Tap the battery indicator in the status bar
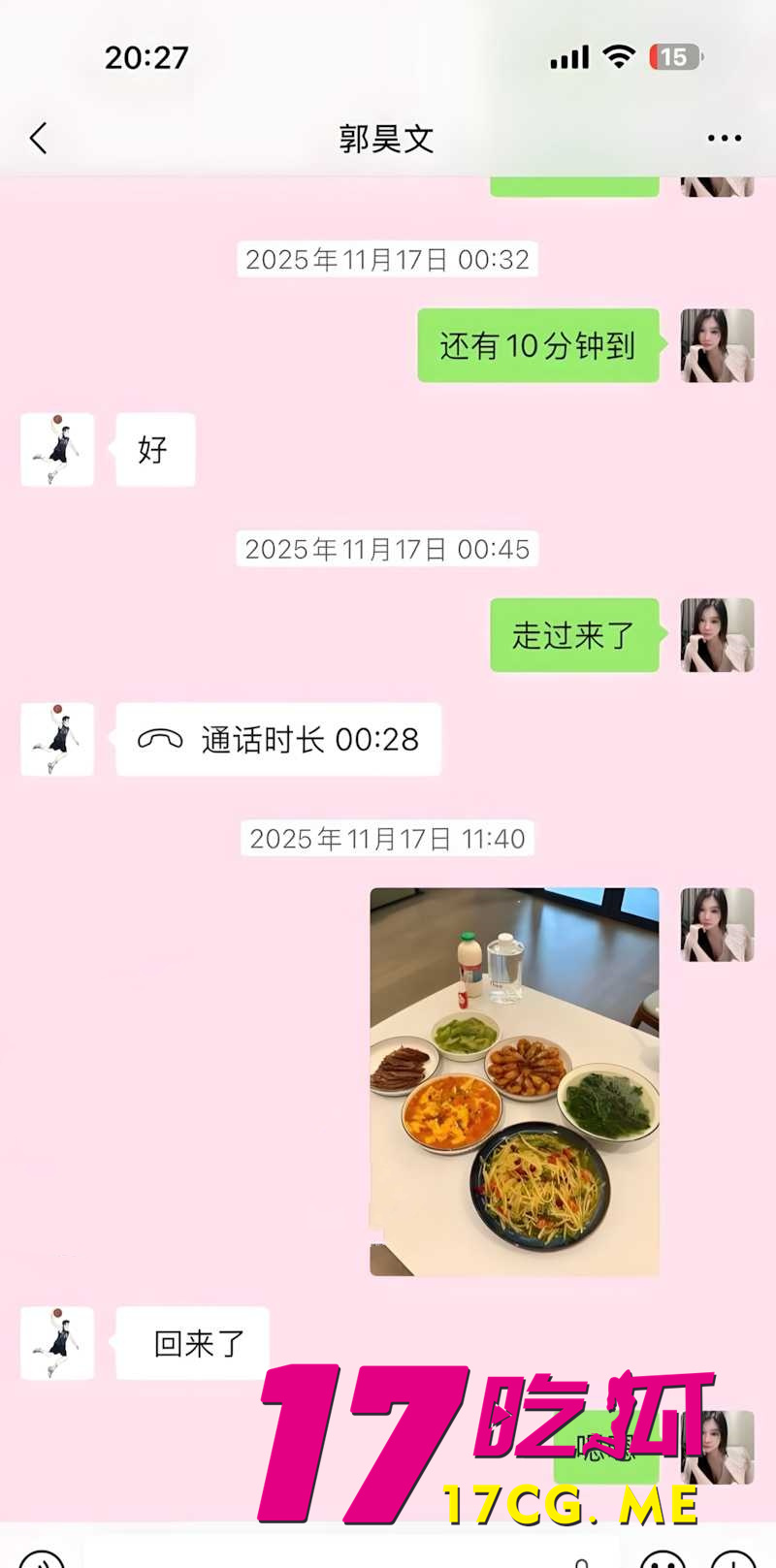 (x=673, y=57)
